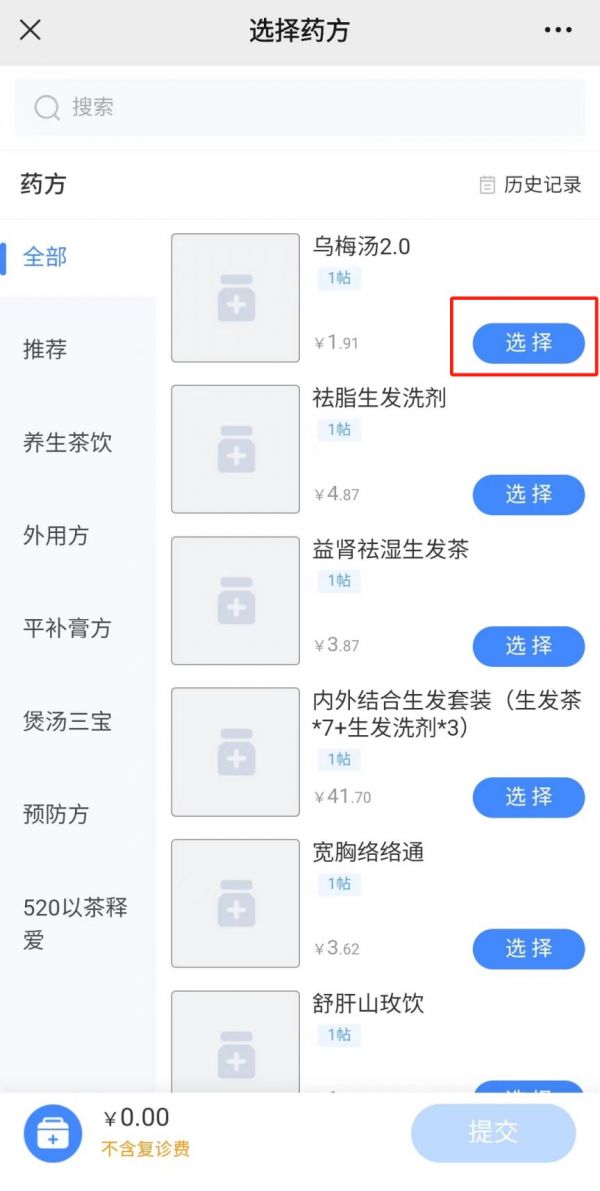The width and height of the screenshot is (600, 1191).
Task: Open the 煲汤三宝 category
Action: click(68, 722)
